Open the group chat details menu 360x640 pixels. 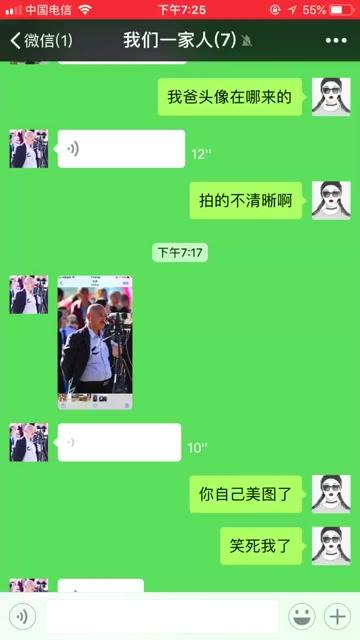(336, 40)
